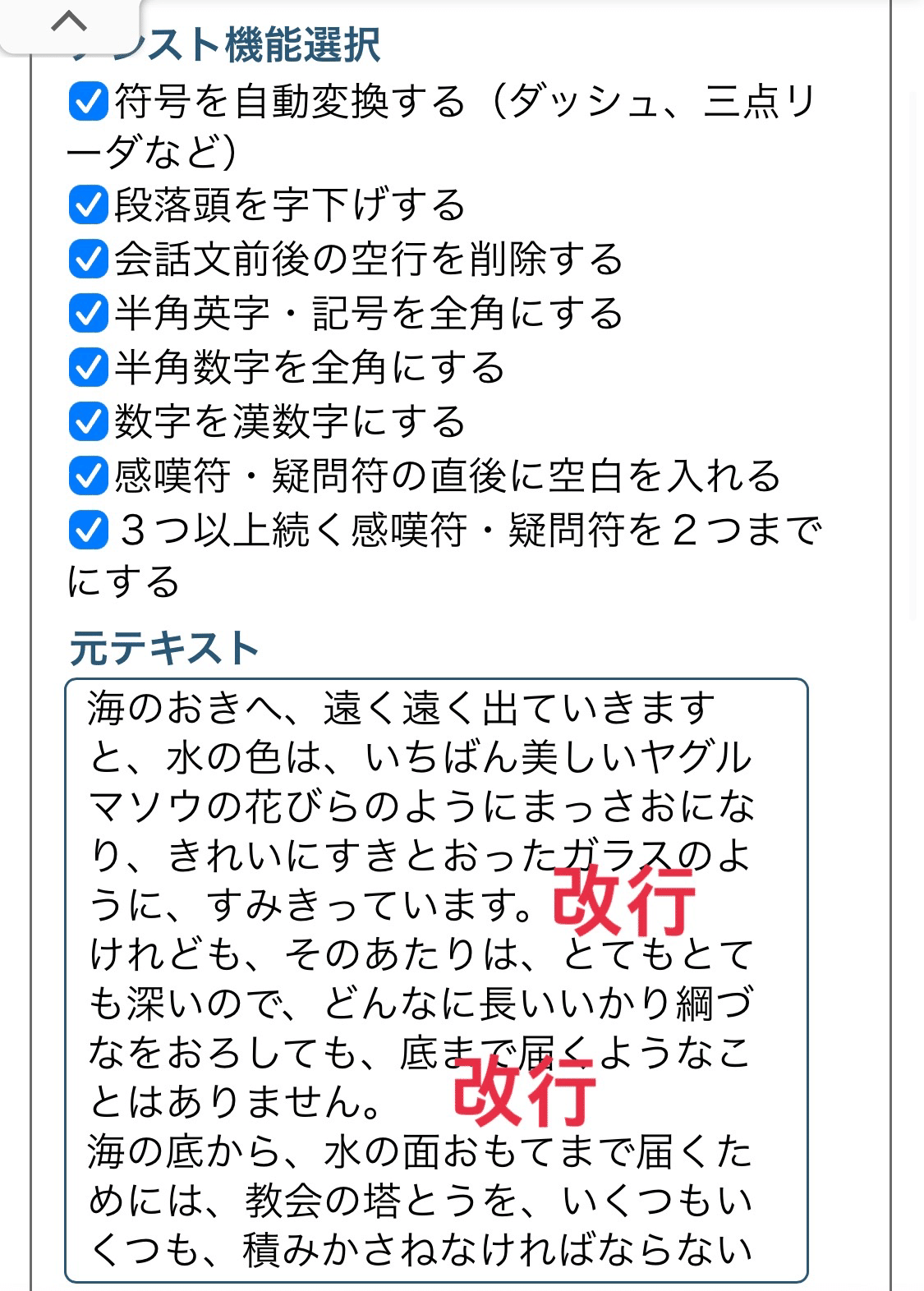Image resolution: width=924 pixels, height=1291 pixels.
Task: Uncheck 半角英字・記号を全角にする
Action: tap(88, 313)
